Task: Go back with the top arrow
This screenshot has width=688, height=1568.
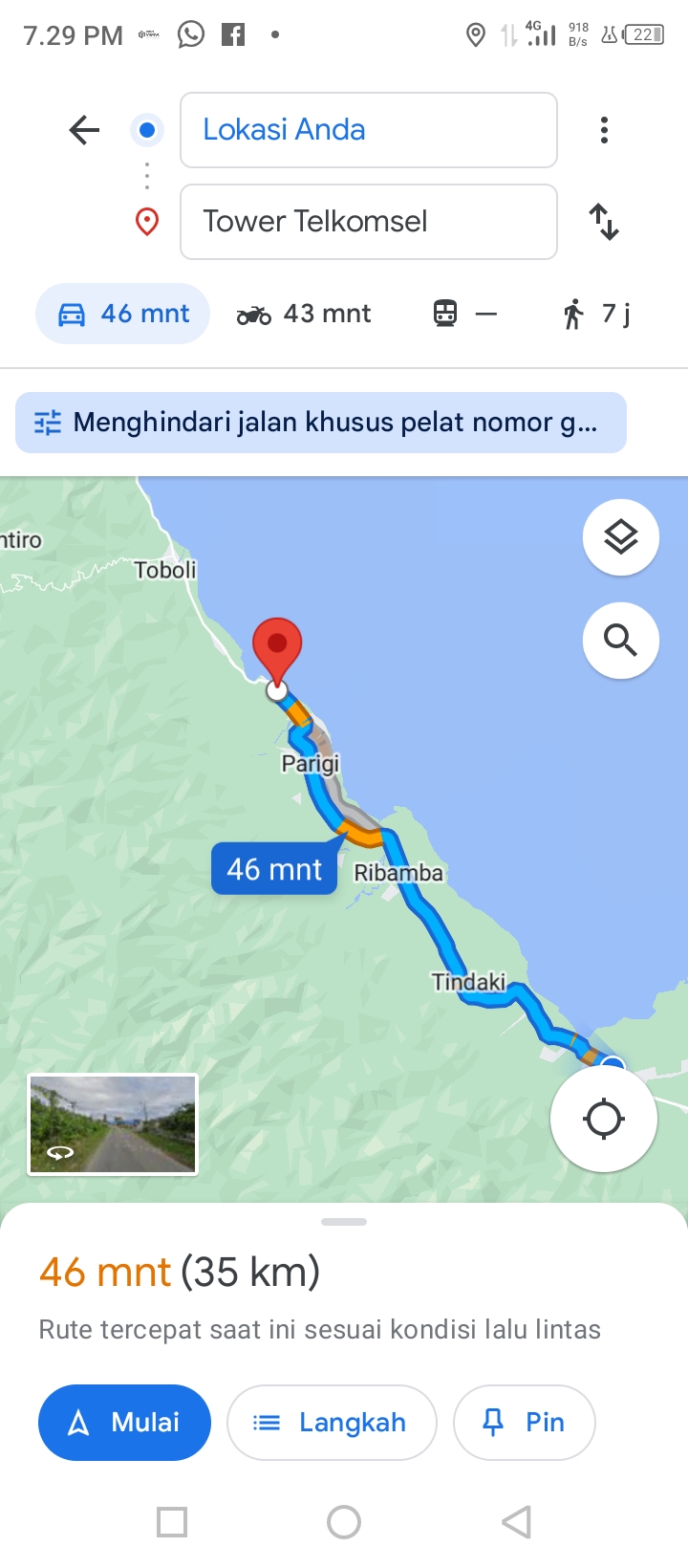Action: [85, 130]
